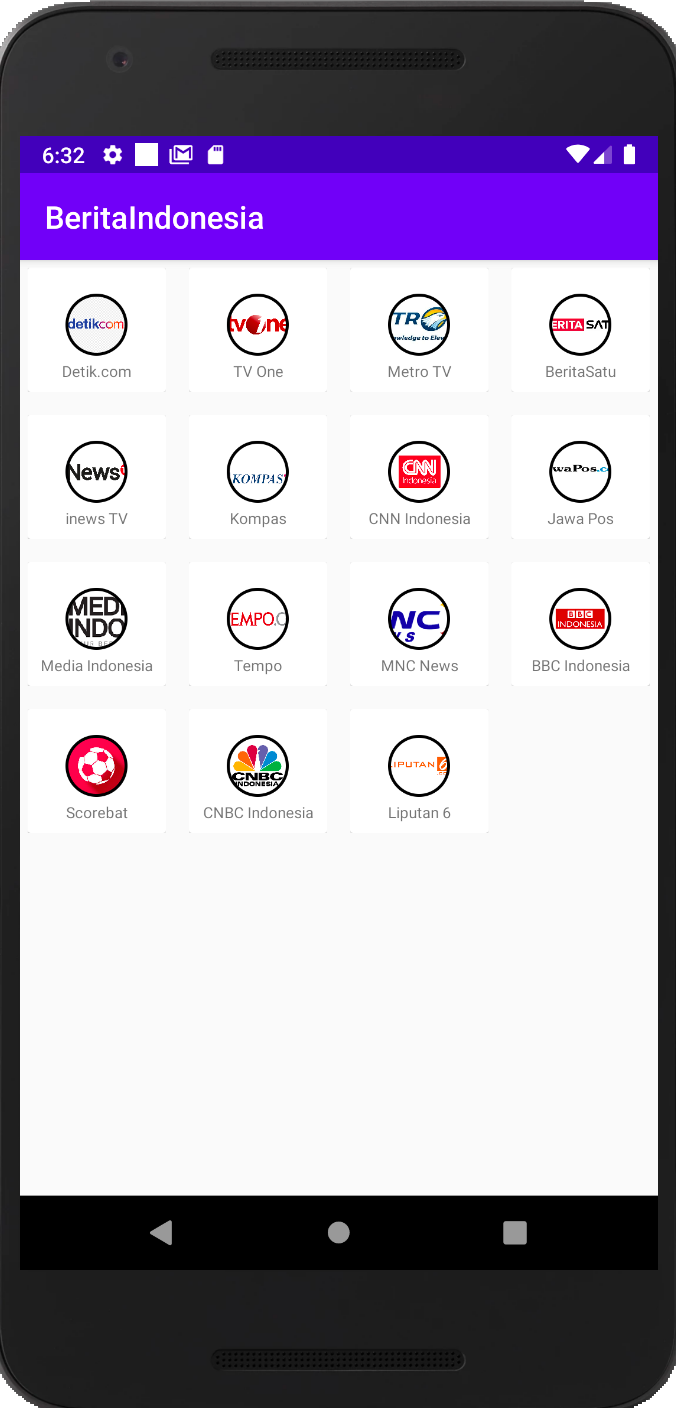This screenshot has height=1408, width=676.
Task: Choose BBC Indonesia card
Action: tap(580, 624)
